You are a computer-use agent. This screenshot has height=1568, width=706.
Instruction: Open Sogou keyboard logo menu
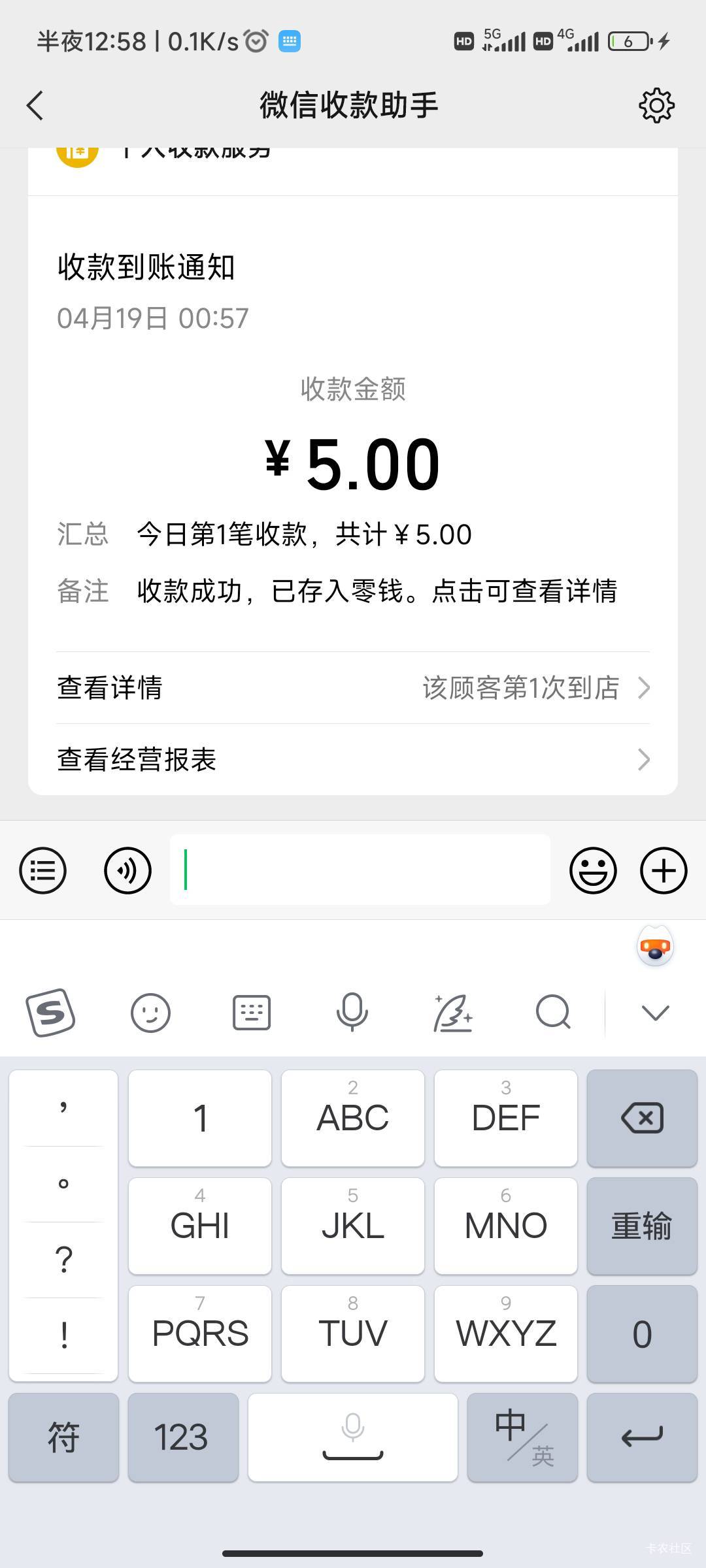click(x=50, y=1013)
